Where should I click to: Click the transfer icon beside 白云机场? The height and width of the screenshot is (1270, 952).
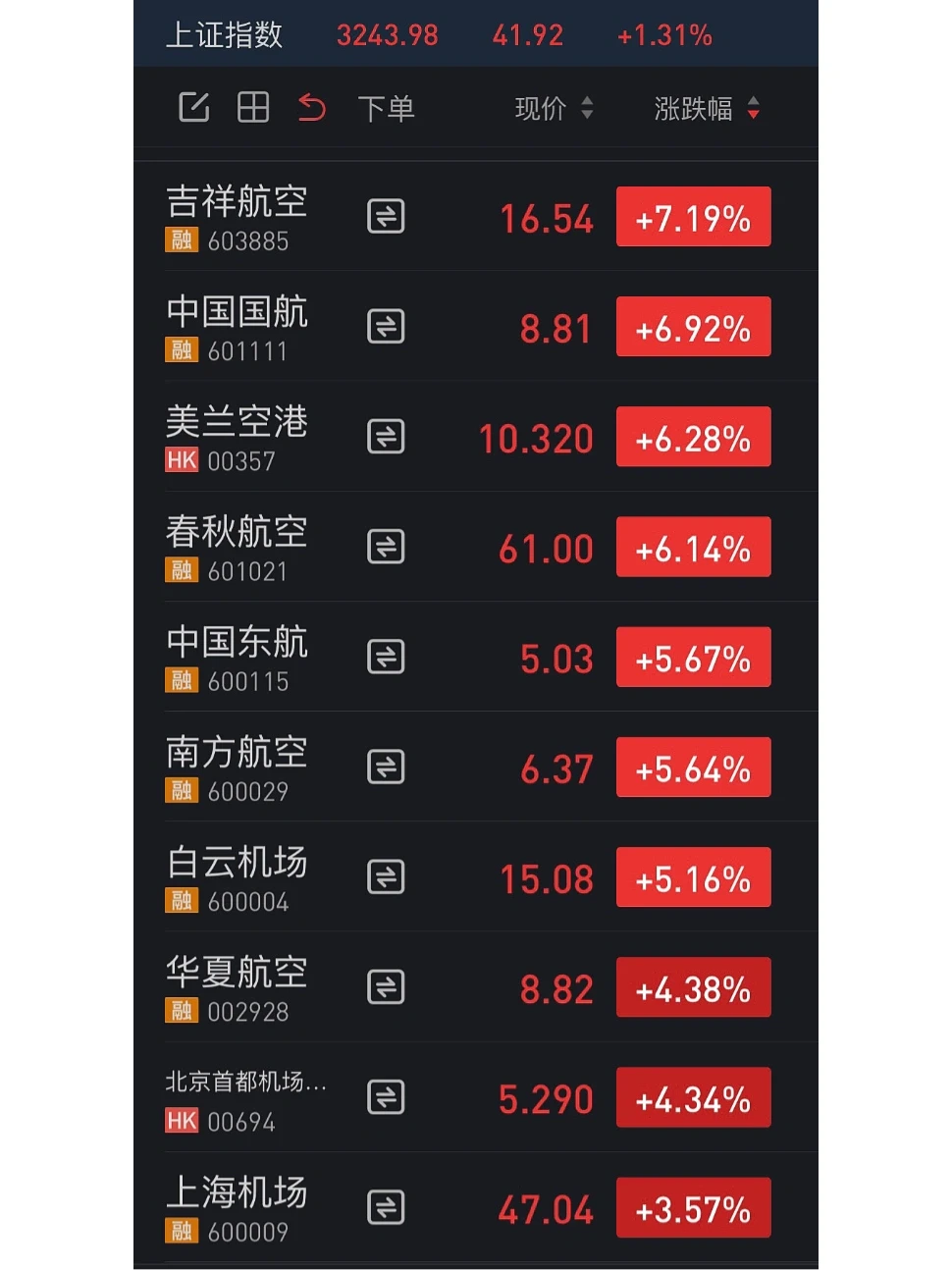(x=386, y=876)
